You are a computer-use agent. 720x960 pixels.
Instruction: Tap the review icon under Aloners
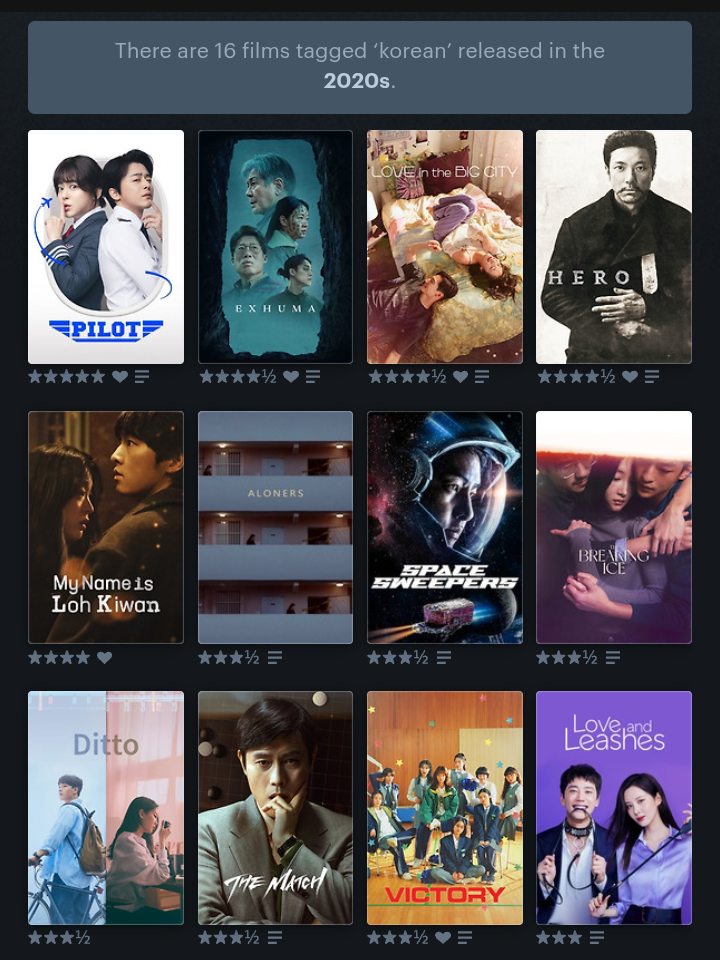click(x=275, y=657)
